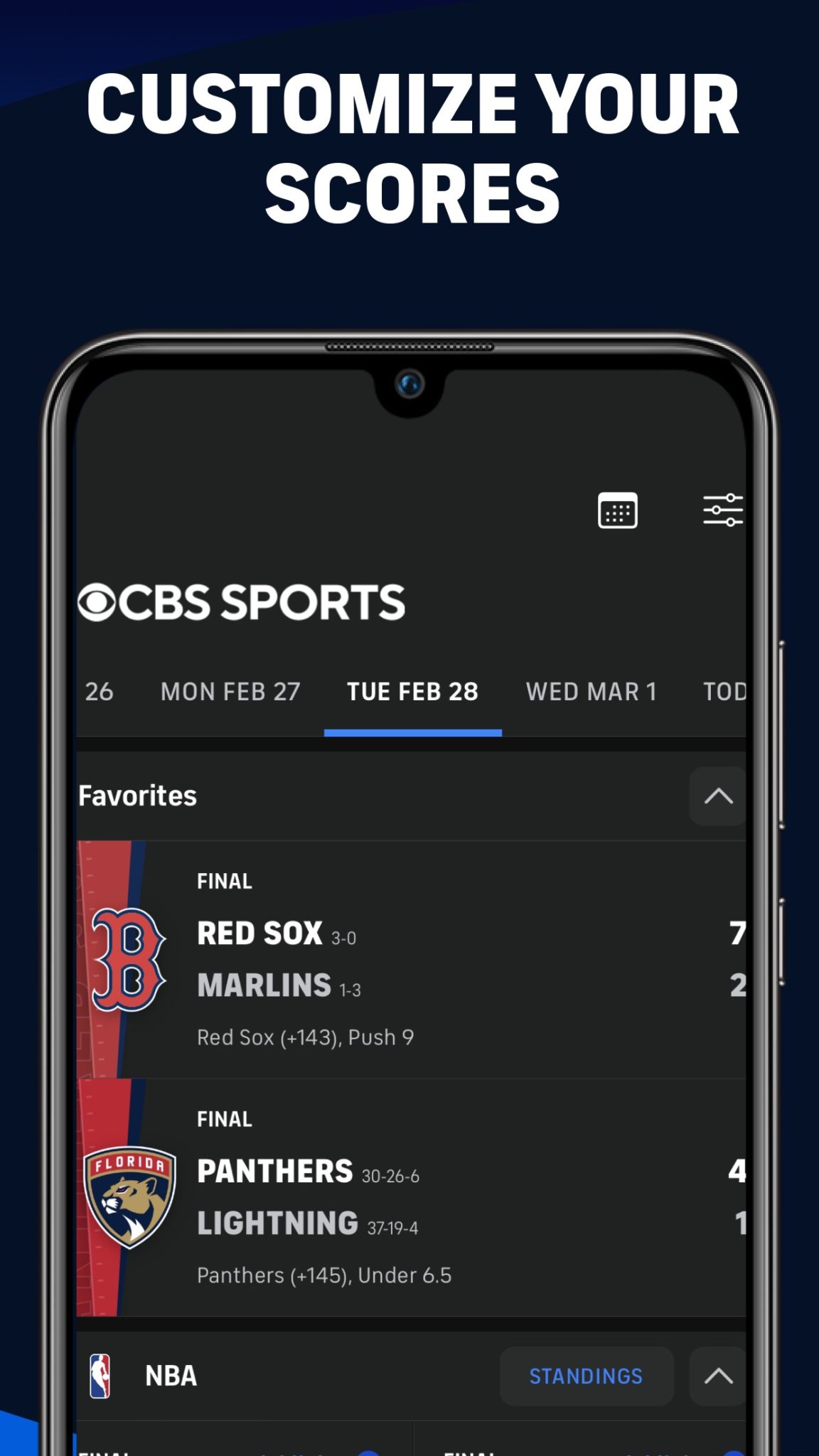Select the MON FEB 27 tab
The height and width of the screenshot is (1456, 819).
[230, 692]
